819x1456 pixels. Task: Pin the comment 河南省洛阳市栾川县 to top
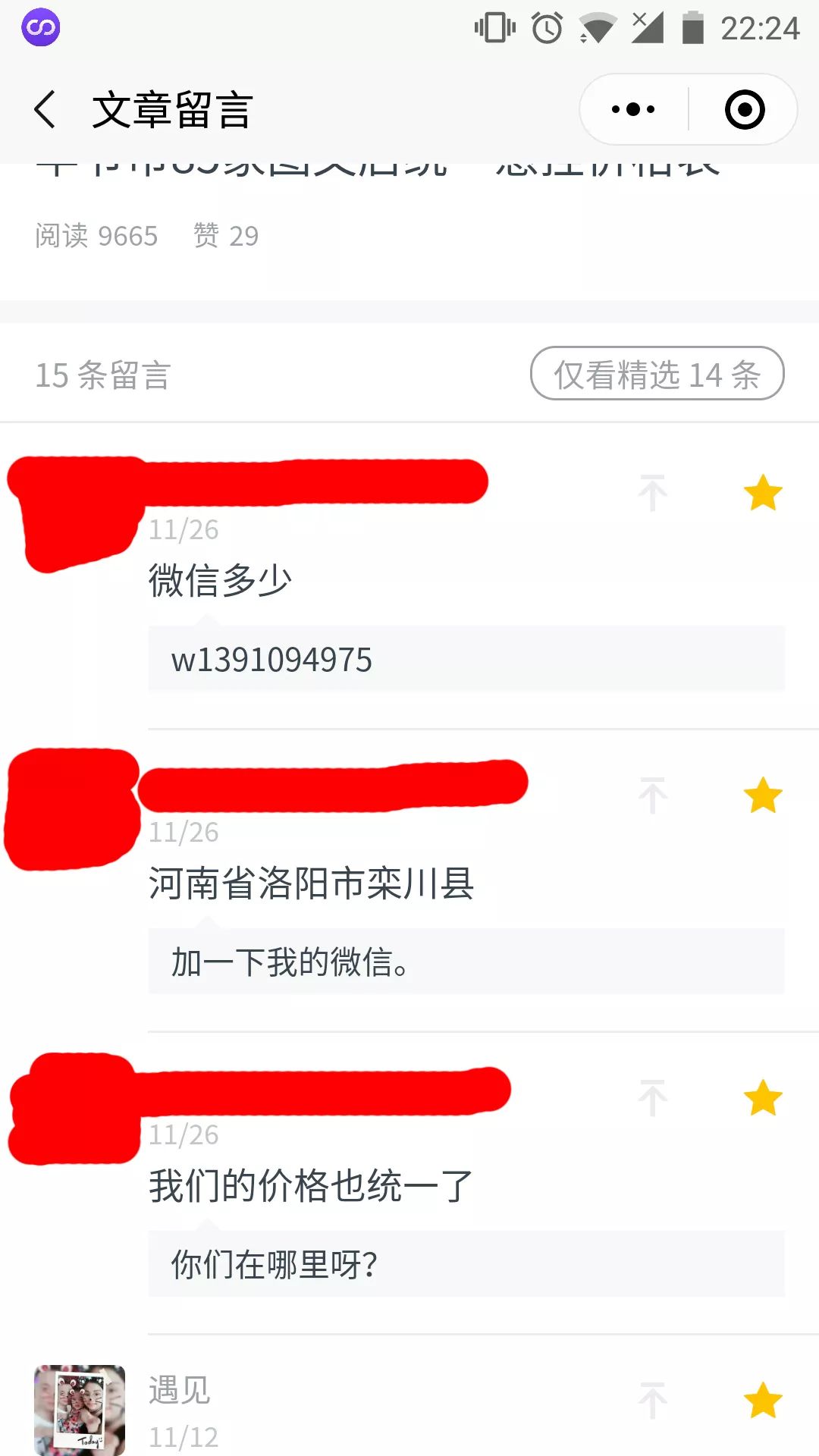(x=652, y=795)
